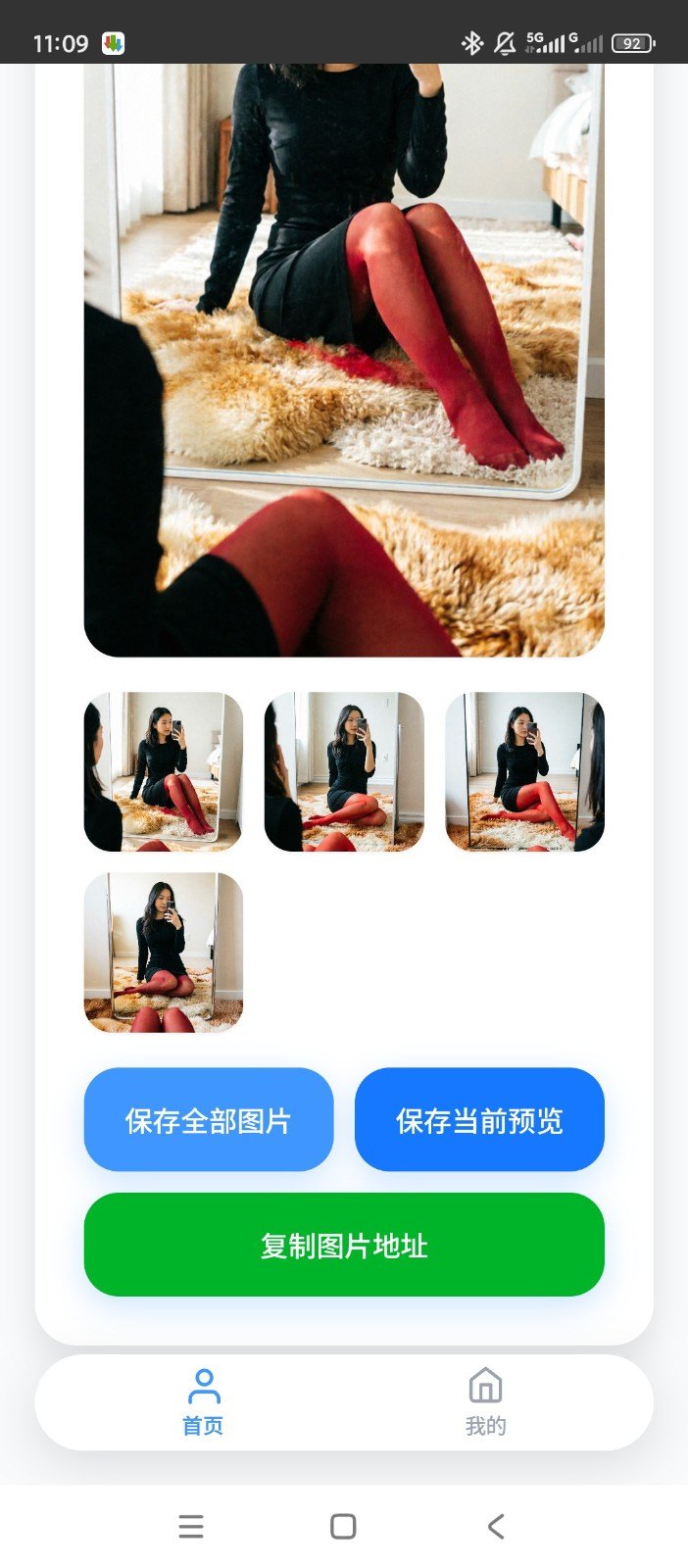The width and height of the screenshot is (688, 1568).
Task: Preview the second thumbnail in the top row
Action: tap(344, 772)
